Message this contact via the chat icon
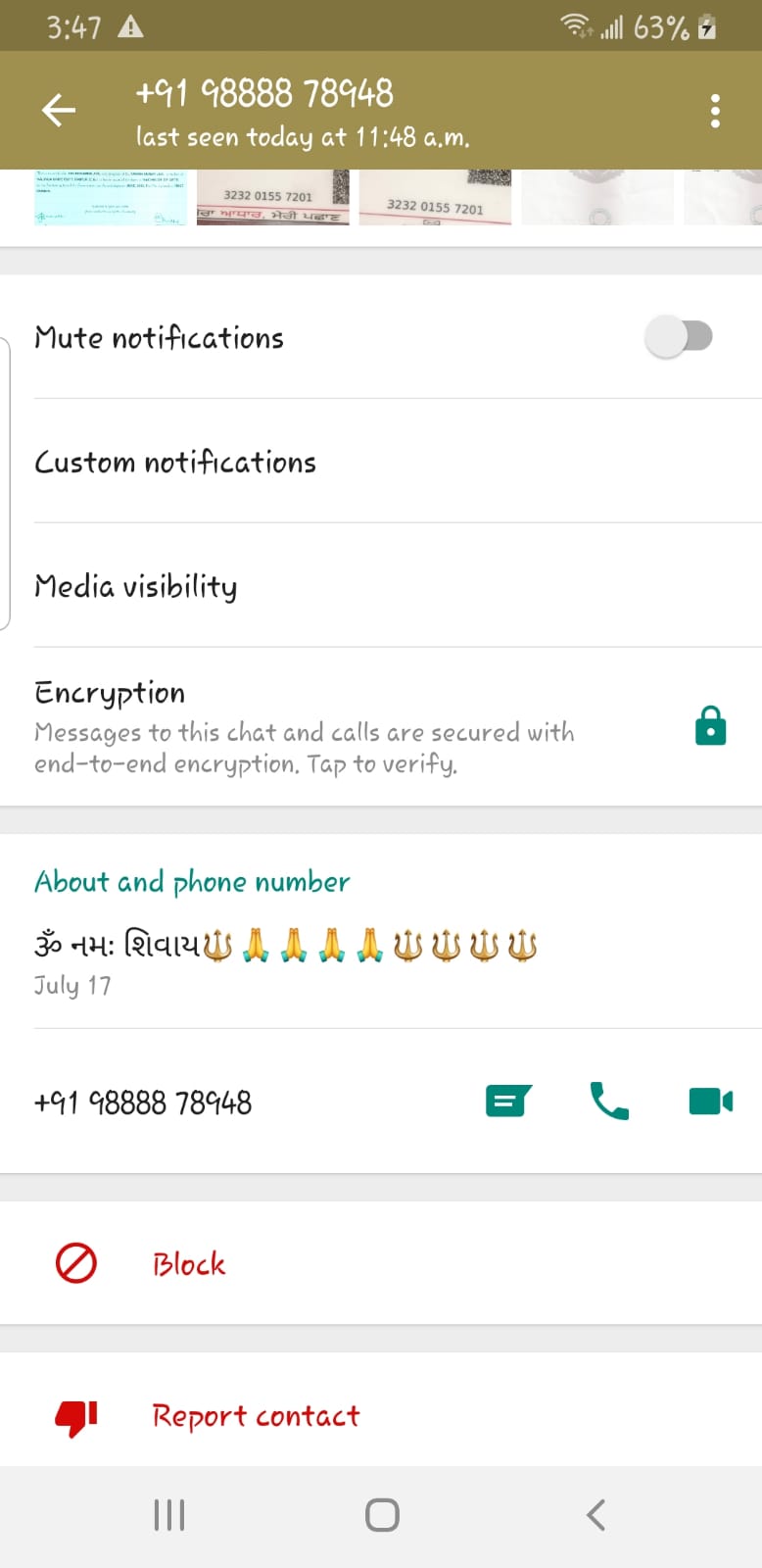Viewport: 762px width, 1568px height. point(508,1102)
